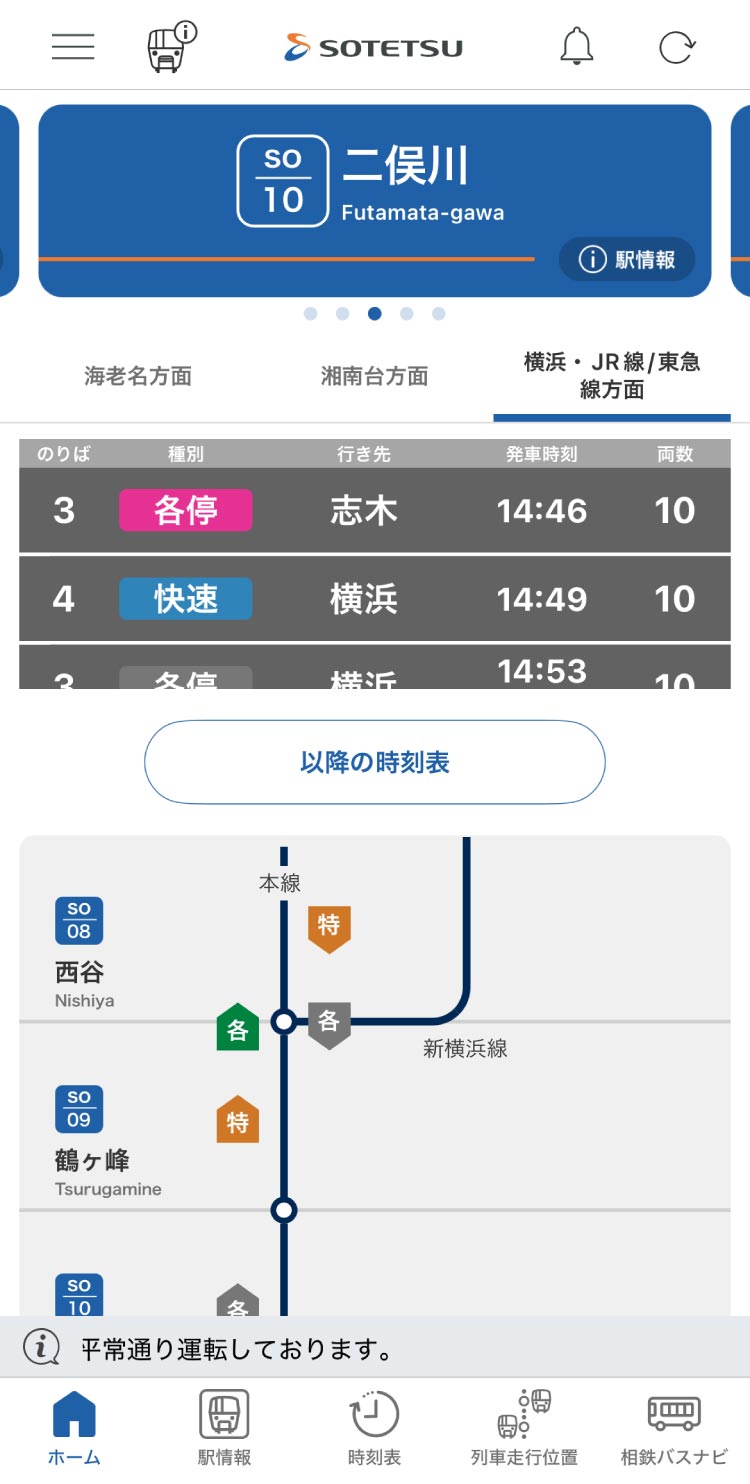
Task: Open 駅情報 for Futamata-gawa station
Action: [x=627, y=260]
